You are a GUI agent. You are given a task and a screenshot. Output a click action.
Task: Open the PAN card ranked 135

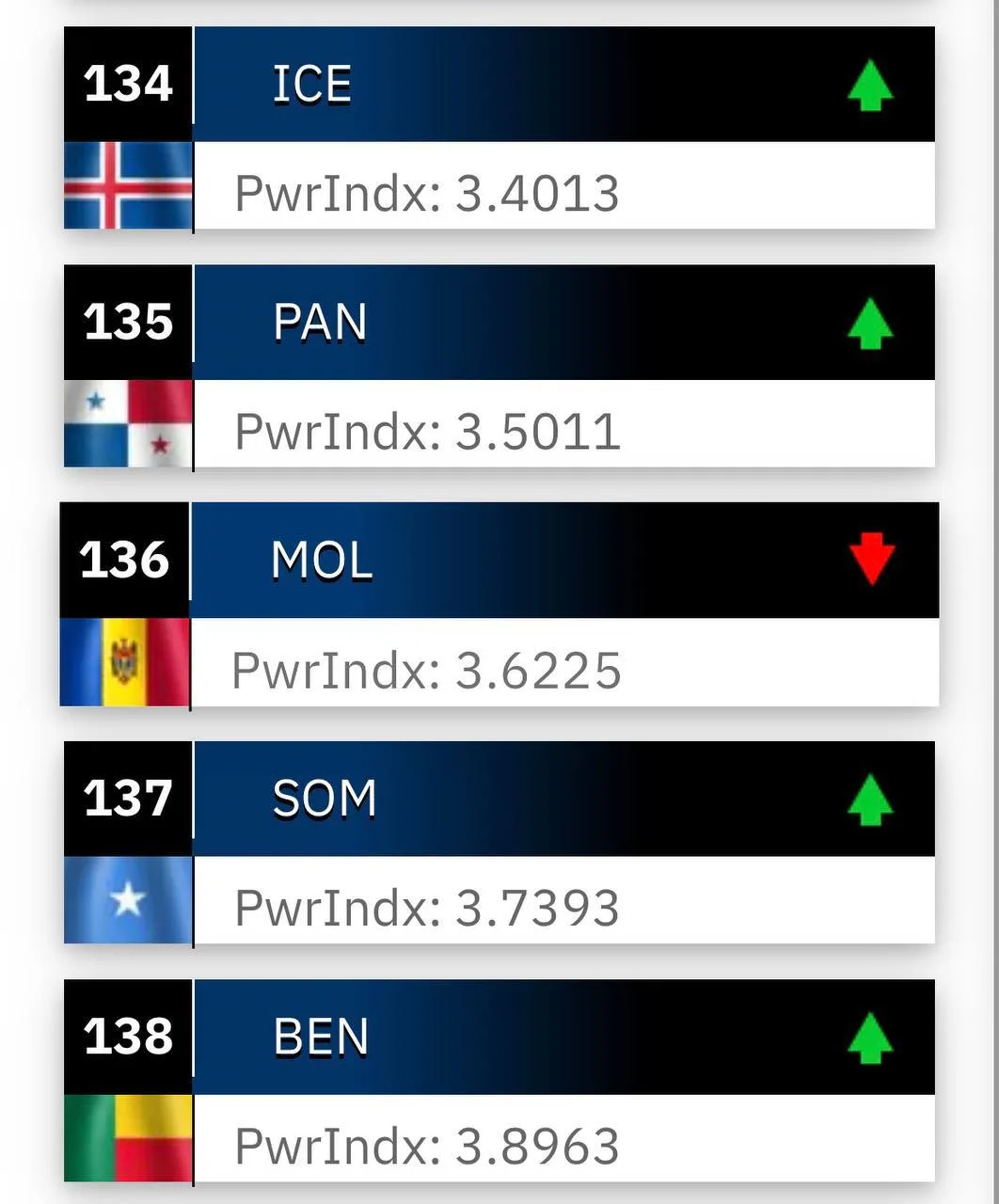[x=499, y=366]
